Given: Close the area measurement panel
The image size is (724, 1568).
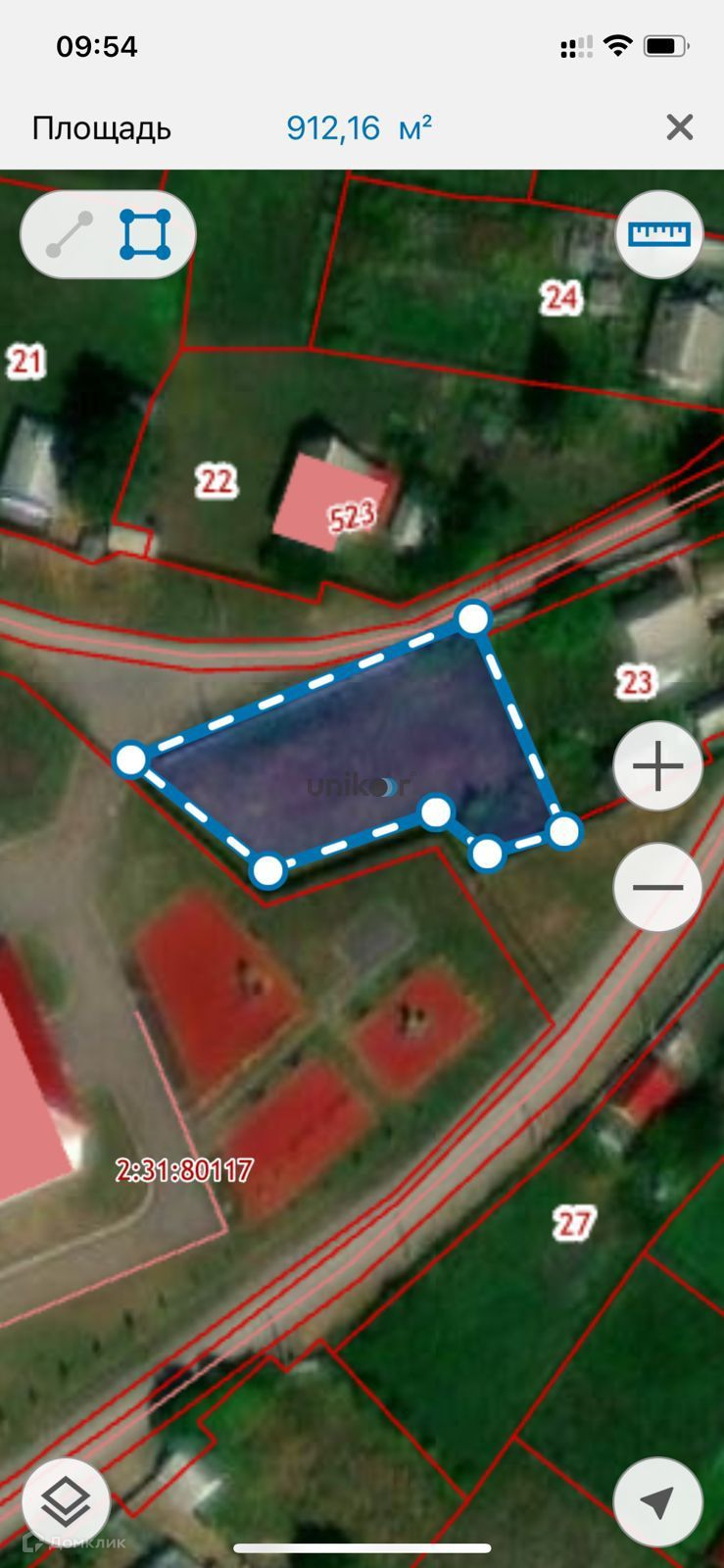Looking at the screenshot, I should [679, 127].
